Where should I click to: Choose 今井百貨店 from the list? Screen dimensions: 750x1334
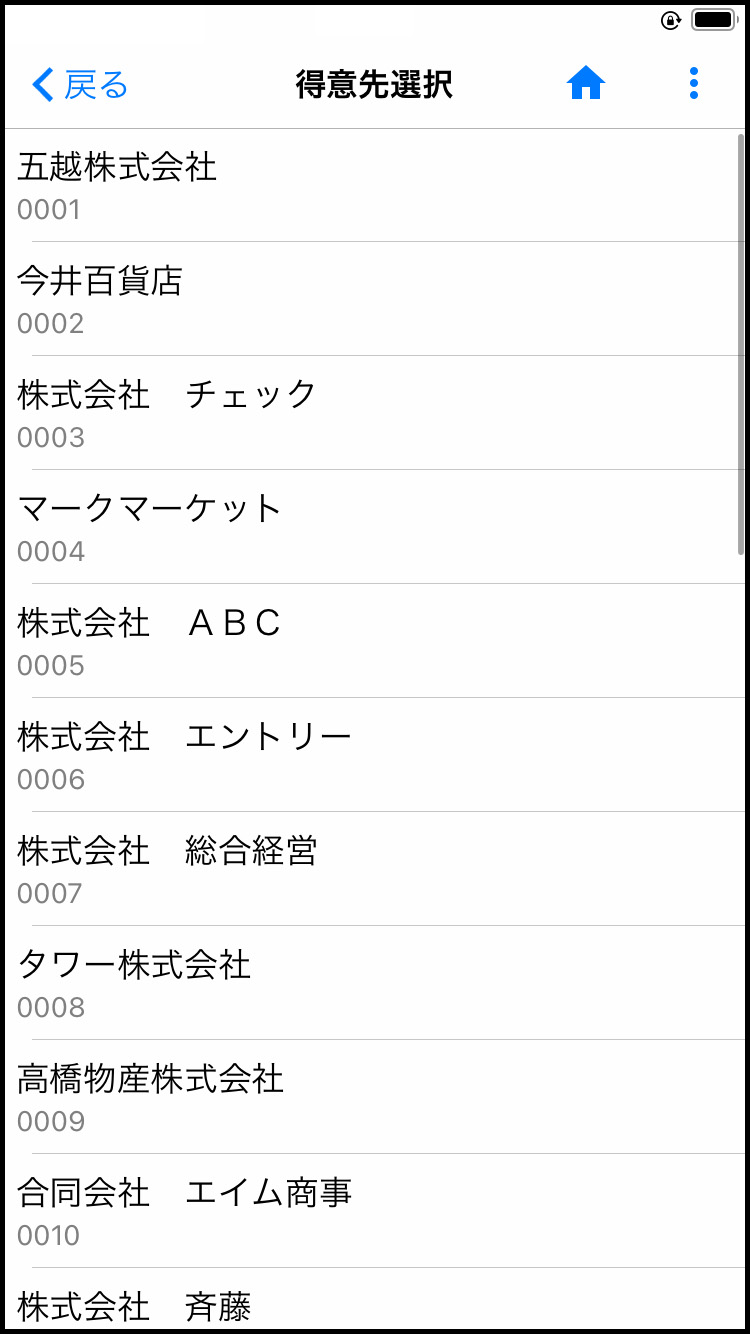375,299
